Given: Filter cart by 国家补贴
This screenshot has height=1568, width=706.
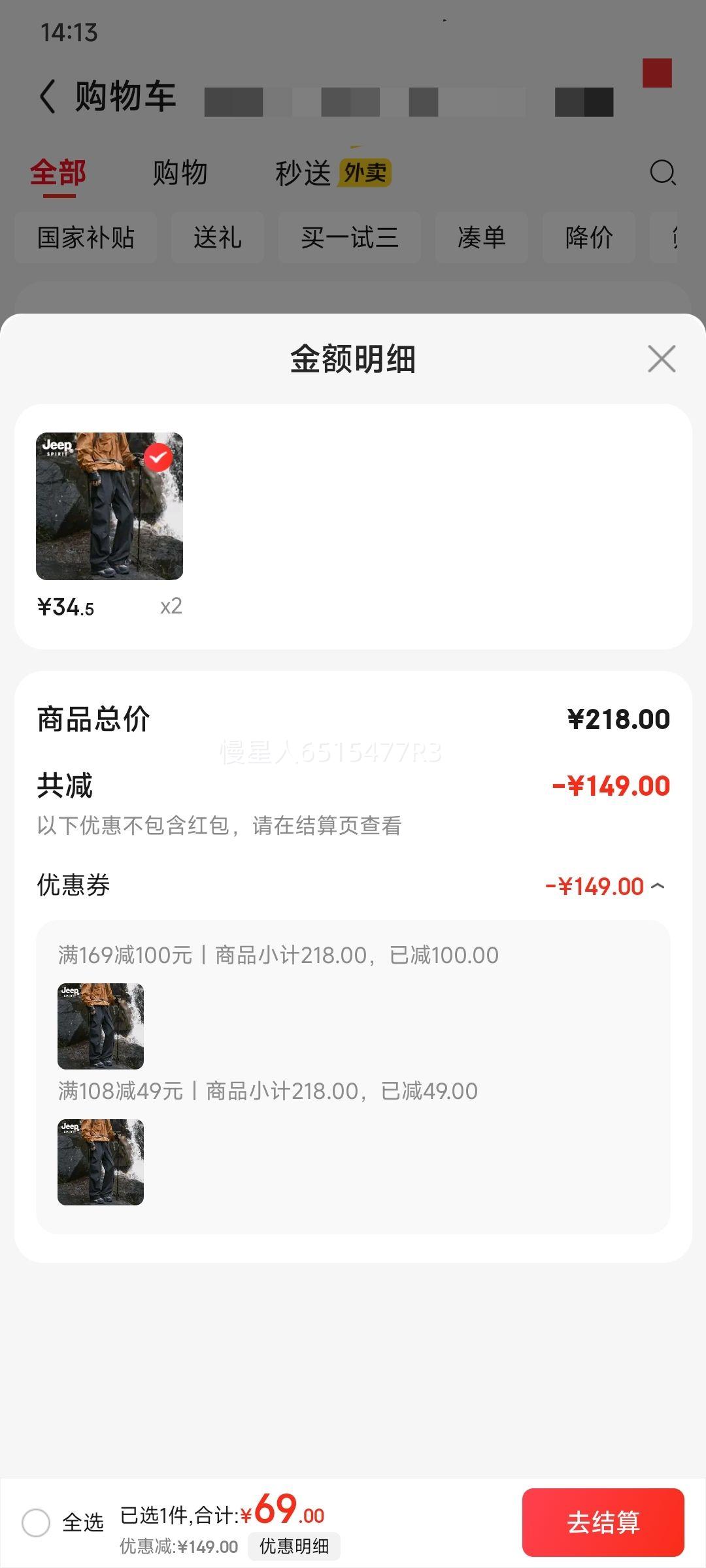Looking at the screenshot, I should coord(86,237).
